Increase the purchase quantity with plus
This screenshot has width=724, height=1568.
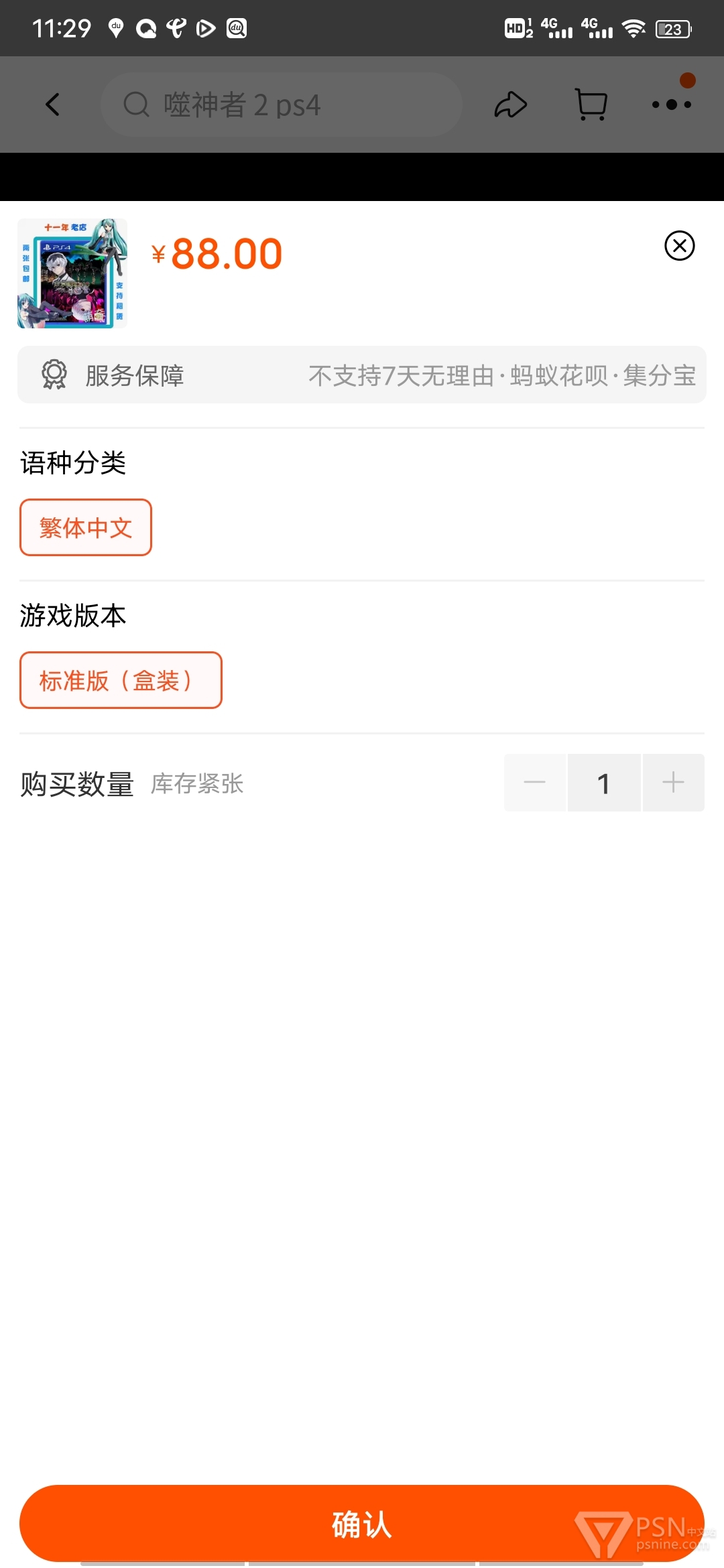[x=673, y=783]
